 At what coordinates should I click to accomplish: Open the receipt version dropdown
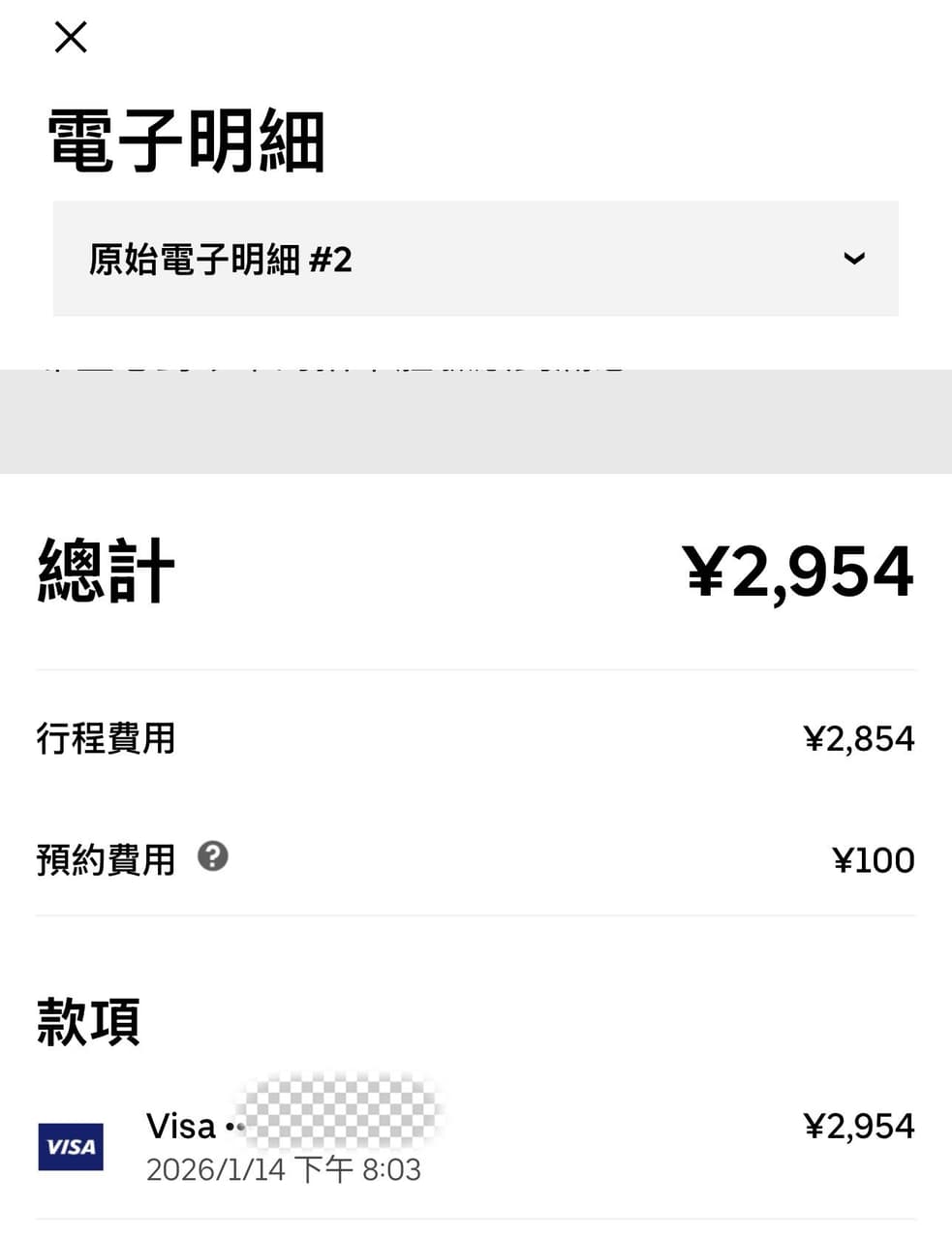coord(475,259)
